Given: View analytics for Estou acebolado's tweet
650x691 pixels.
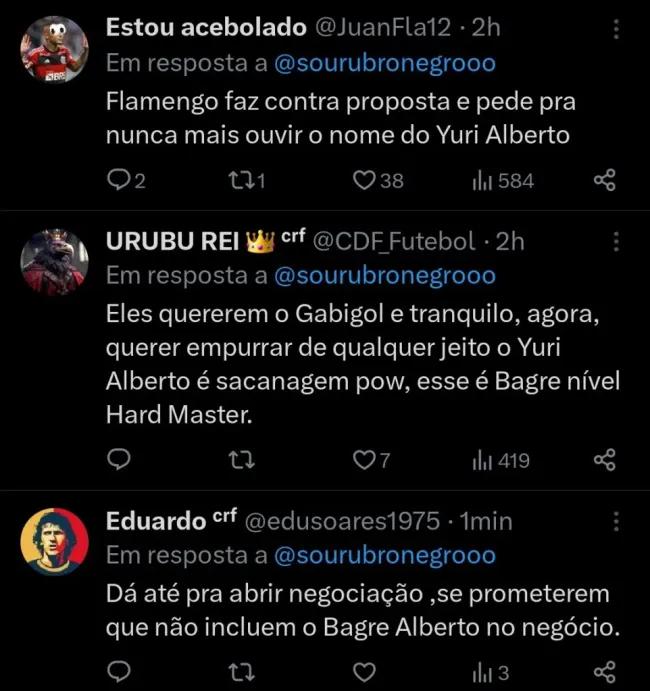Looking at the screenshot, I should pyautogui.click(x=502, y=181).
